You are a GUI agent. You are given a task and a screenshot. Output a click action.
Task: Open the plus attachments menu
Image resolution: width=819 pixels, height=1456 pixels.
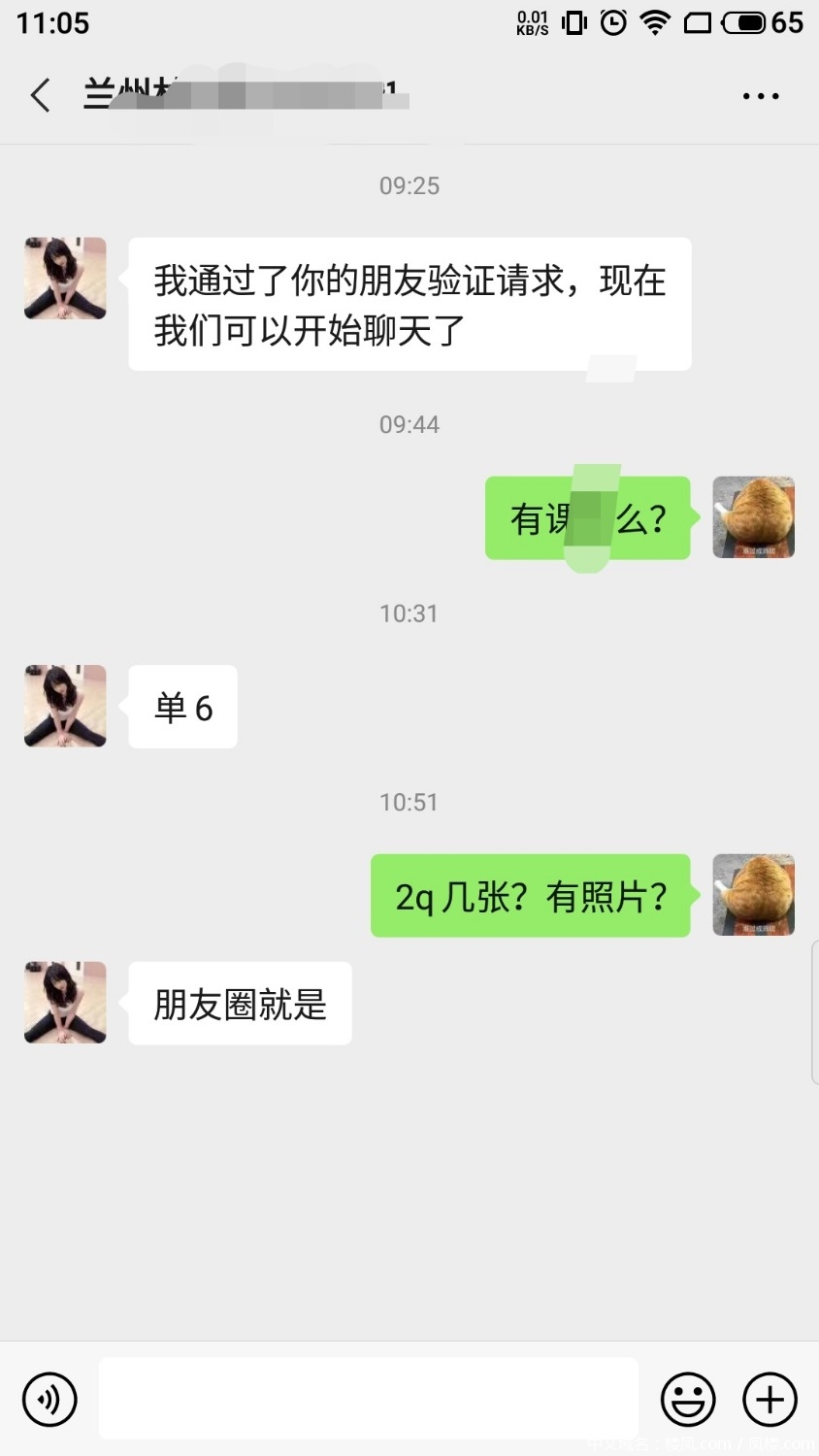click(x=770, y=1400)
